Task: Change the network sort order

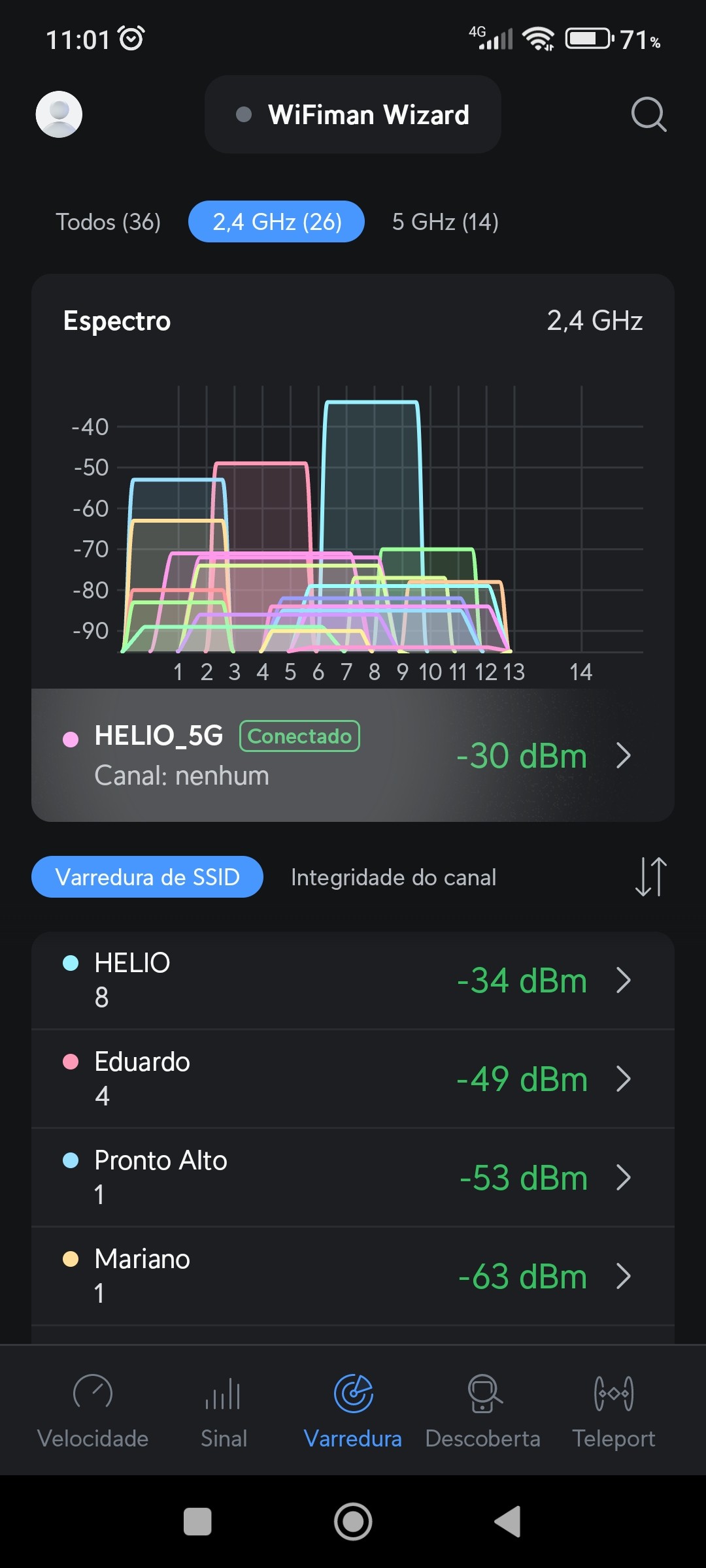Action: [x=650, y=877]
